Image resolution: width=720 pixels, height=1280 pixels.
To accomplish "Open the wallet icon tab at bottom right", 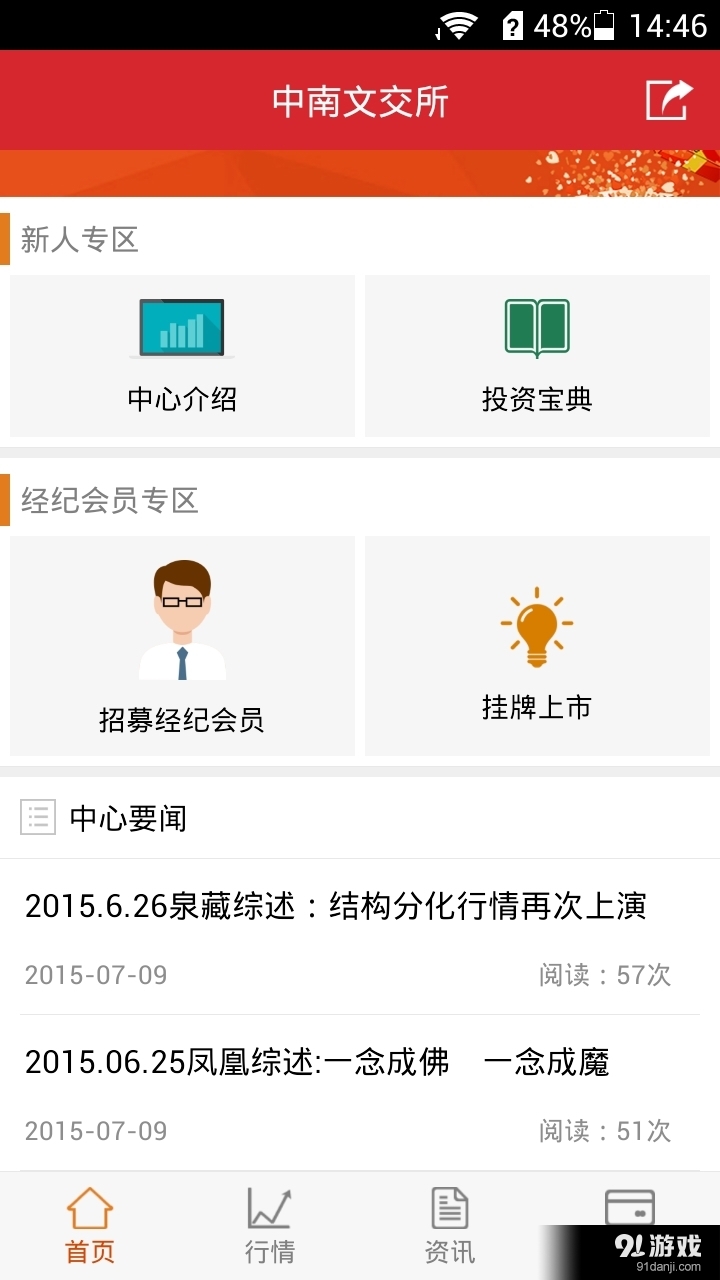I will 628,1207.
